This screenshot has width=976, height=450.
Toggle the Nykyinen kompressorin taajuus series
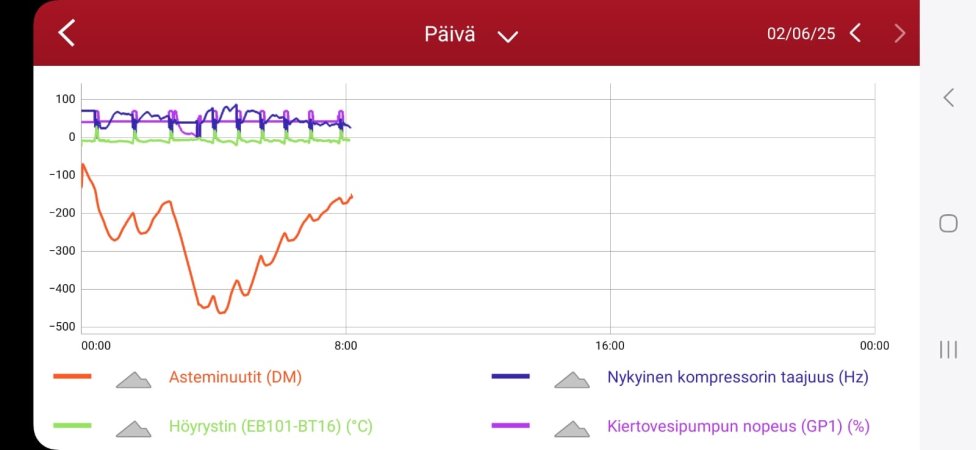click(x=737, y=378)
